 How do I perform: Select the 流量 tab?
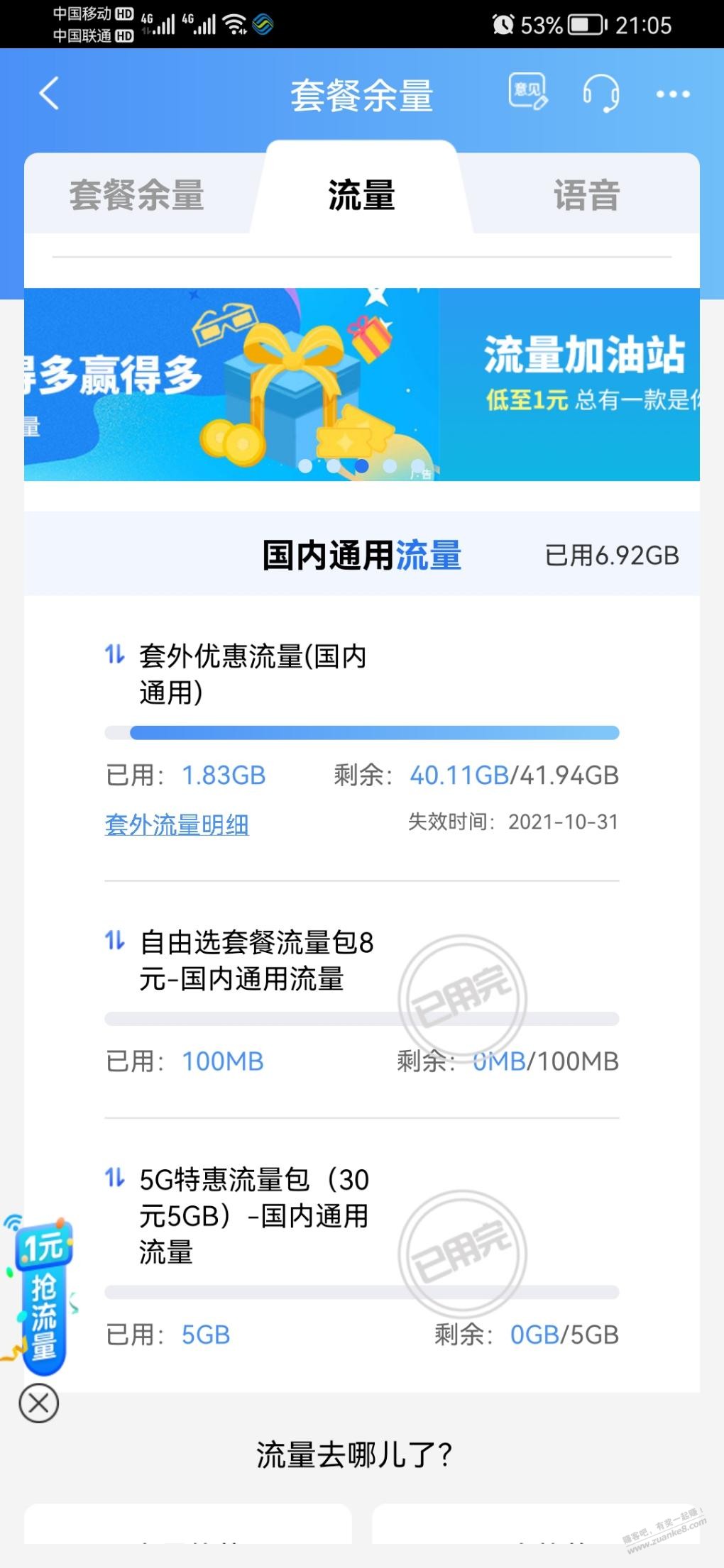tap(361, 195)
